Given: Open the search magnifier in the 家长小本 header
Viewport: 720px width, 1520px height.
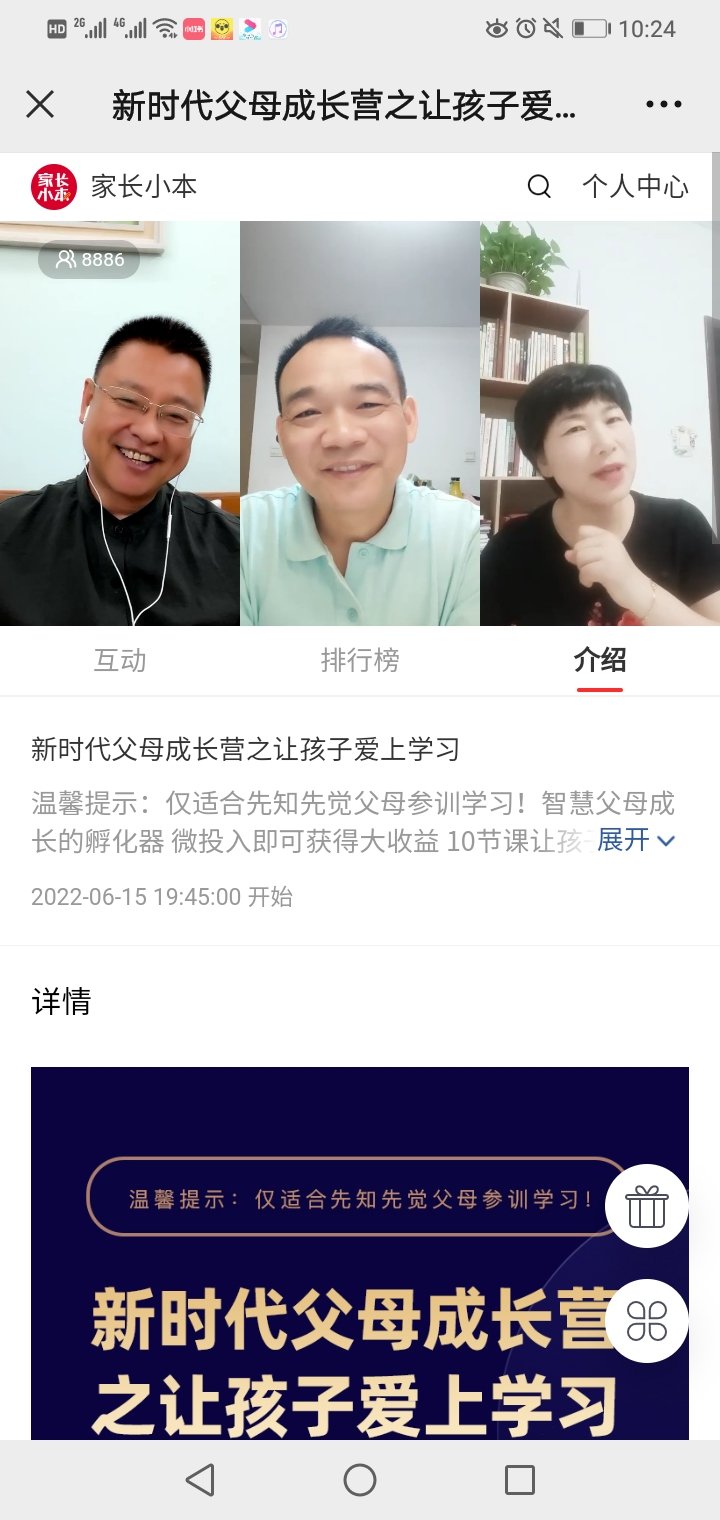Looking at the screenshot, I should coord(540,186).
